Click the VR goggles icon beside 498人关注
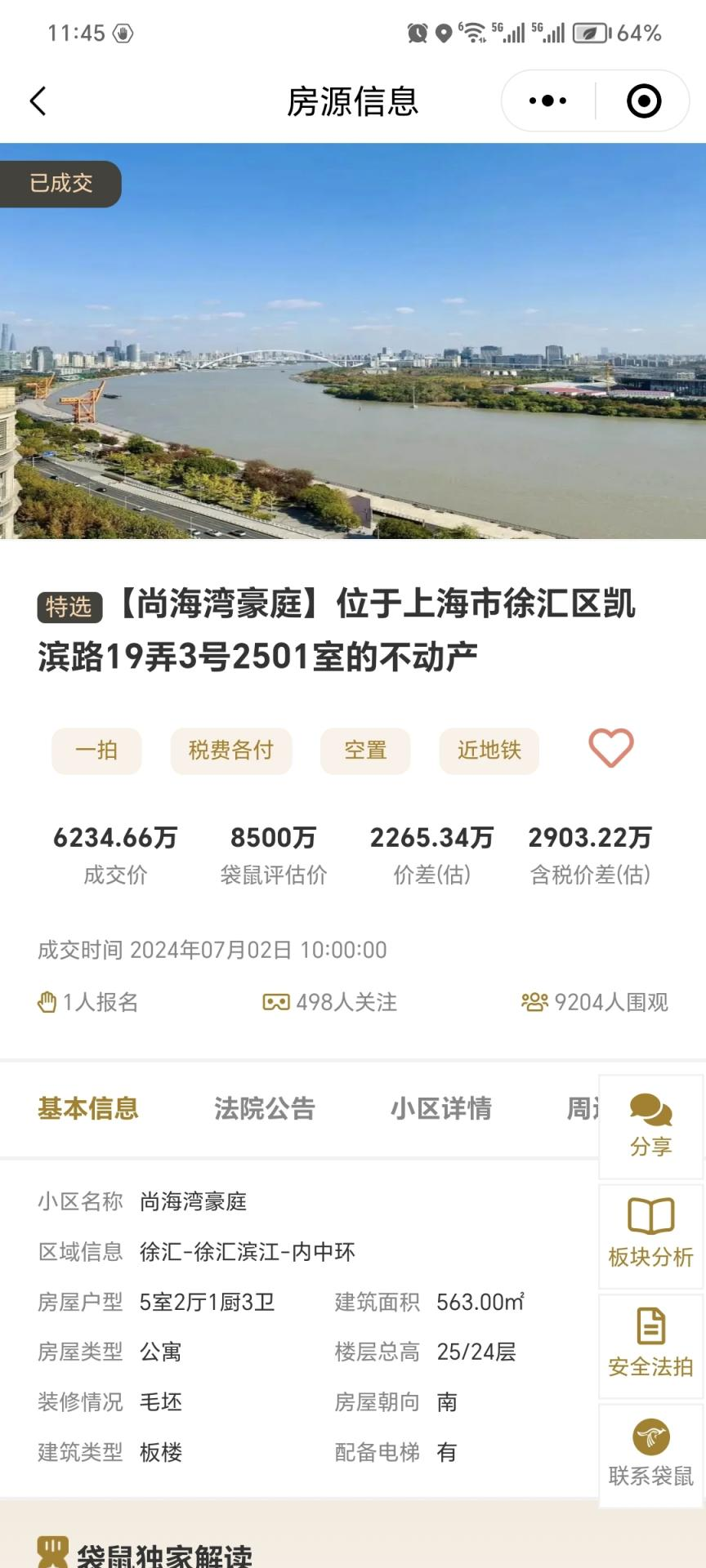This screenshot has width=706, height=1568. (277, 1001)
